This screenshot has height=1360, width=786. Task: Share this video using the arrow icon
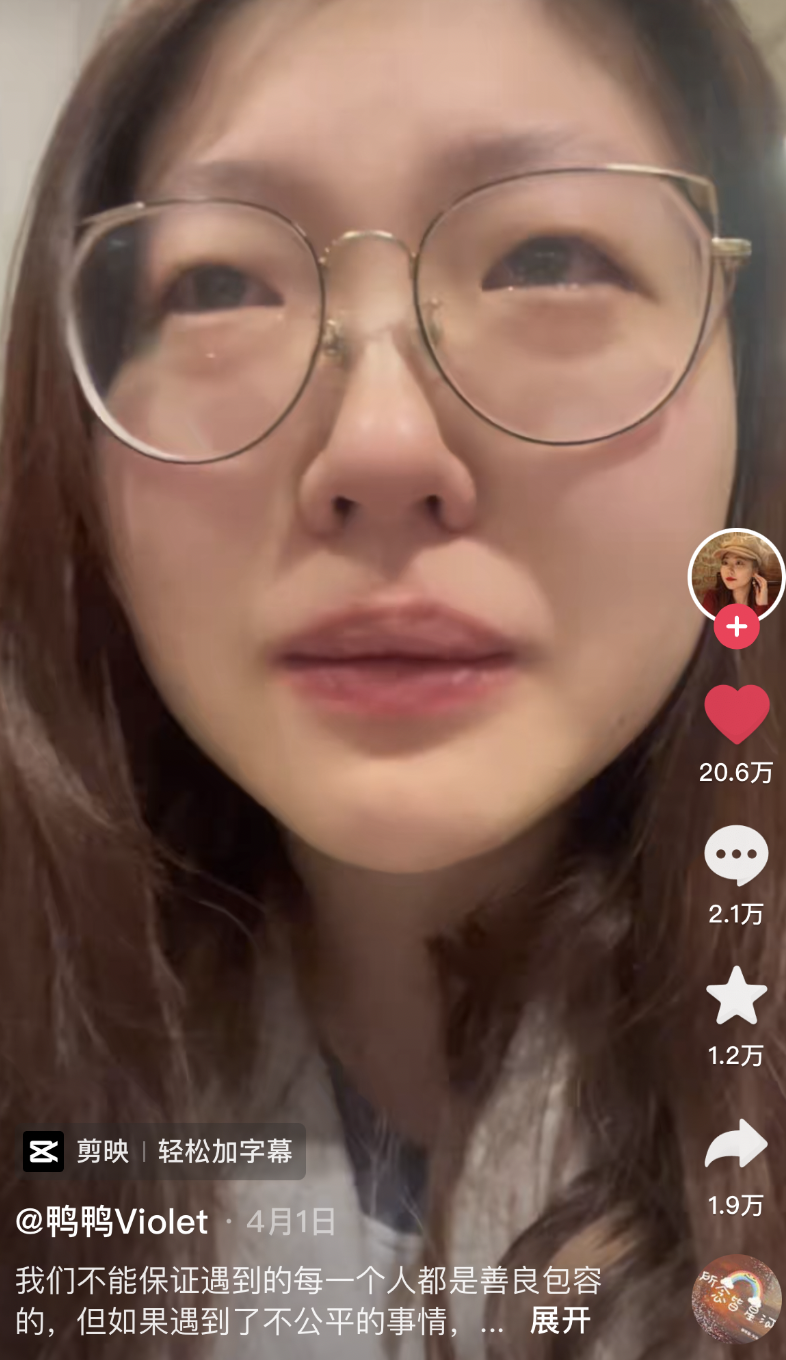point(736,1146)
